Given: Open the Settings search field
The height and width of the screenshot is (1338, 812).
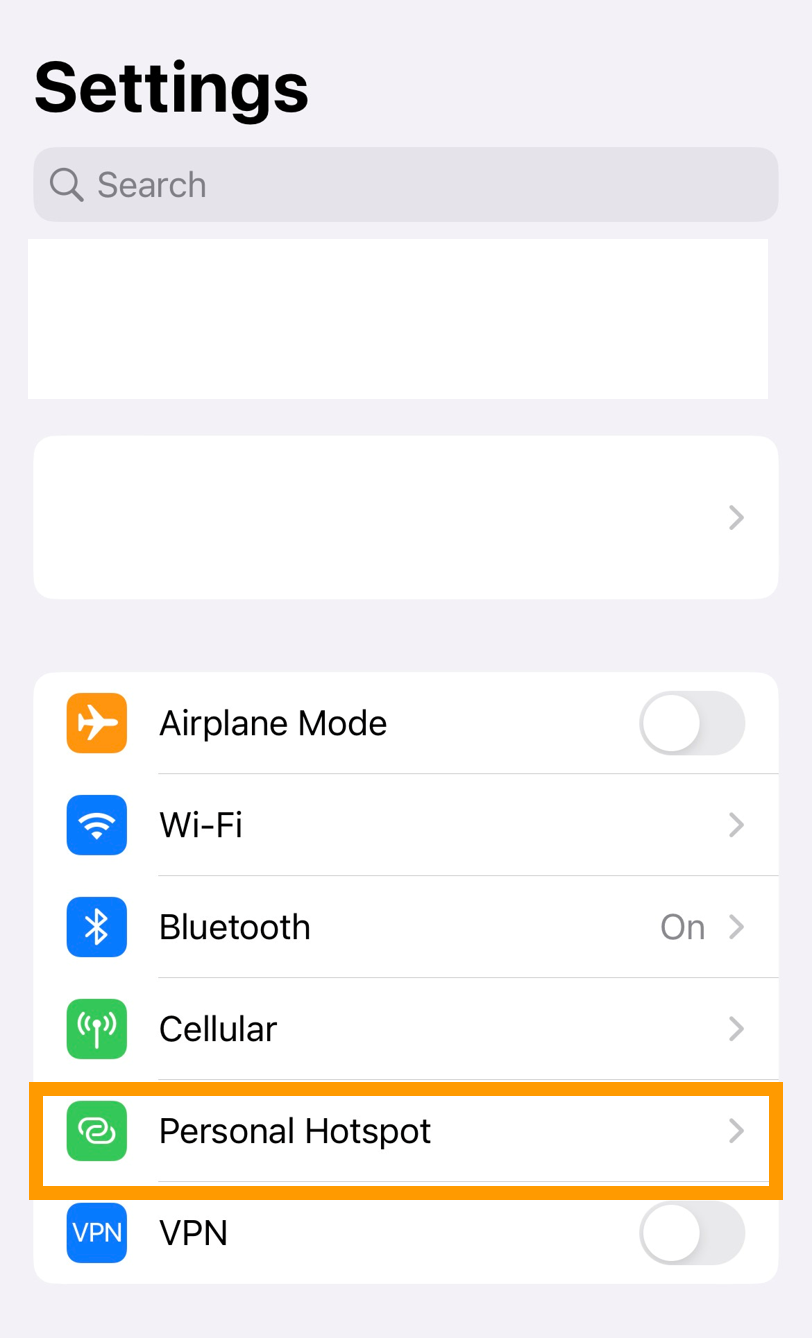Looking at the screenshot, I should [x=405, y=185].
